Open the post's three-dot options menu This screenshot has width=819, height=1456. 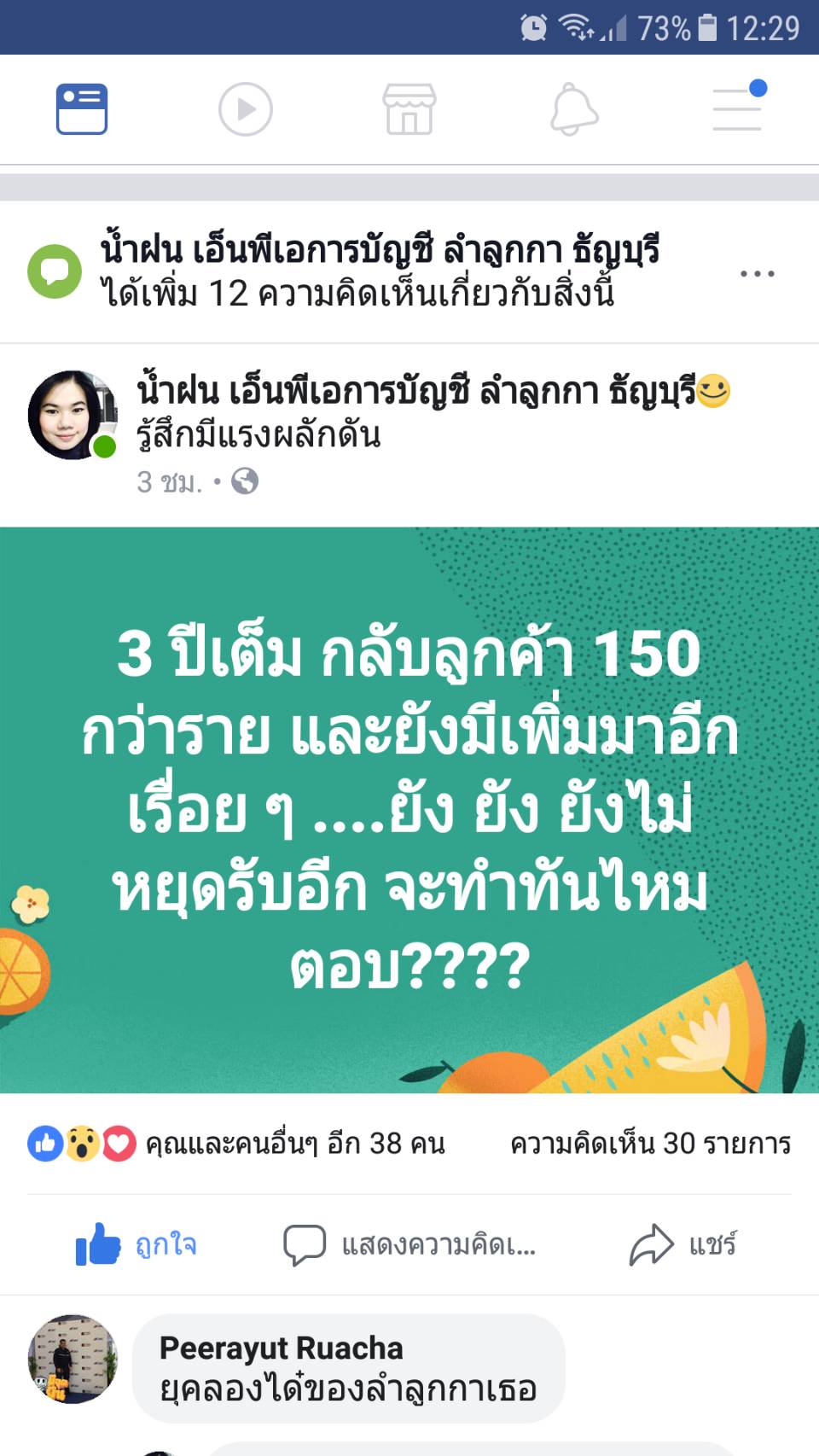757,273
